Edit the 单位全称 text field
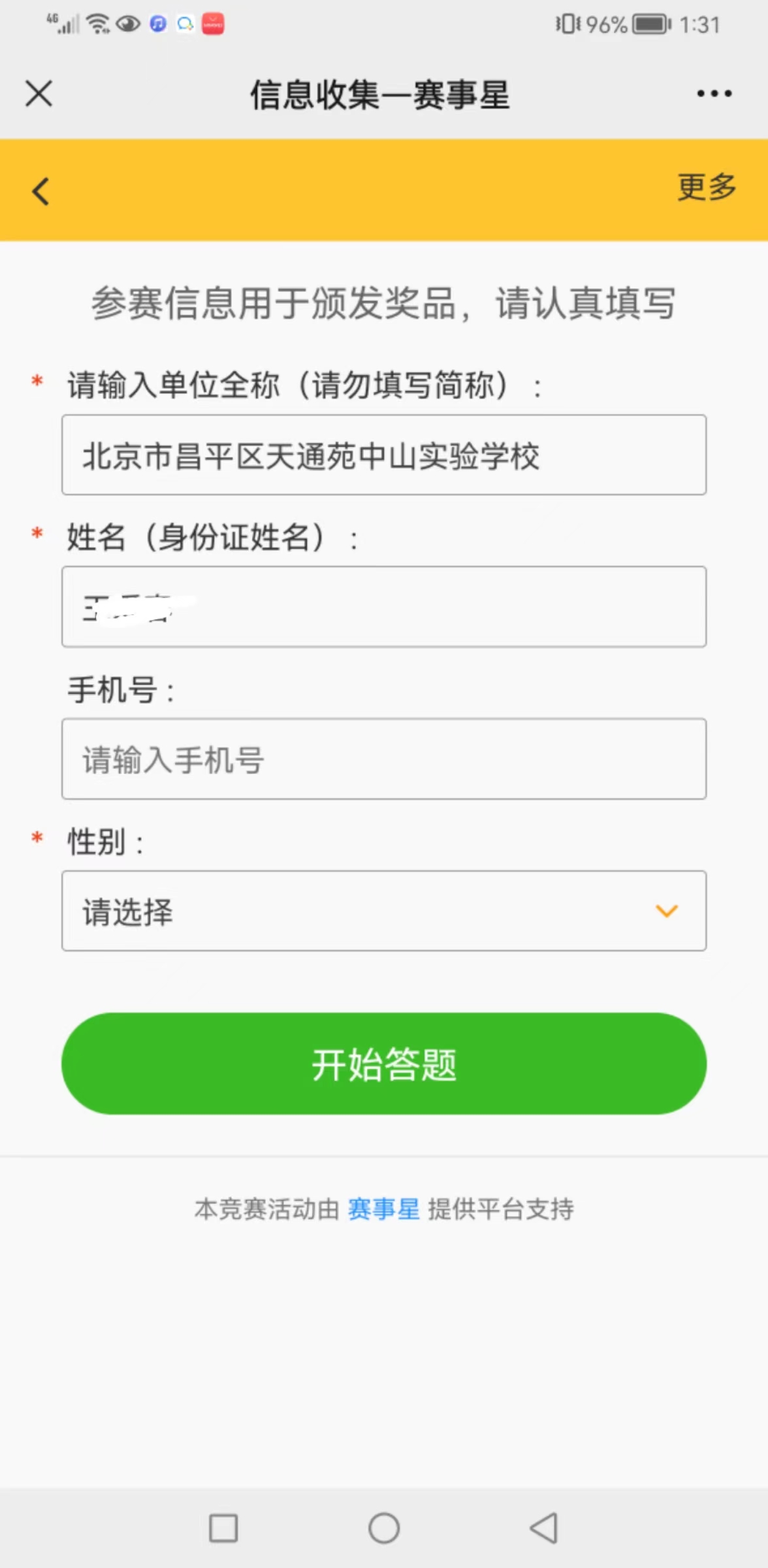768x1568 pixels. [x=384, y=455]
